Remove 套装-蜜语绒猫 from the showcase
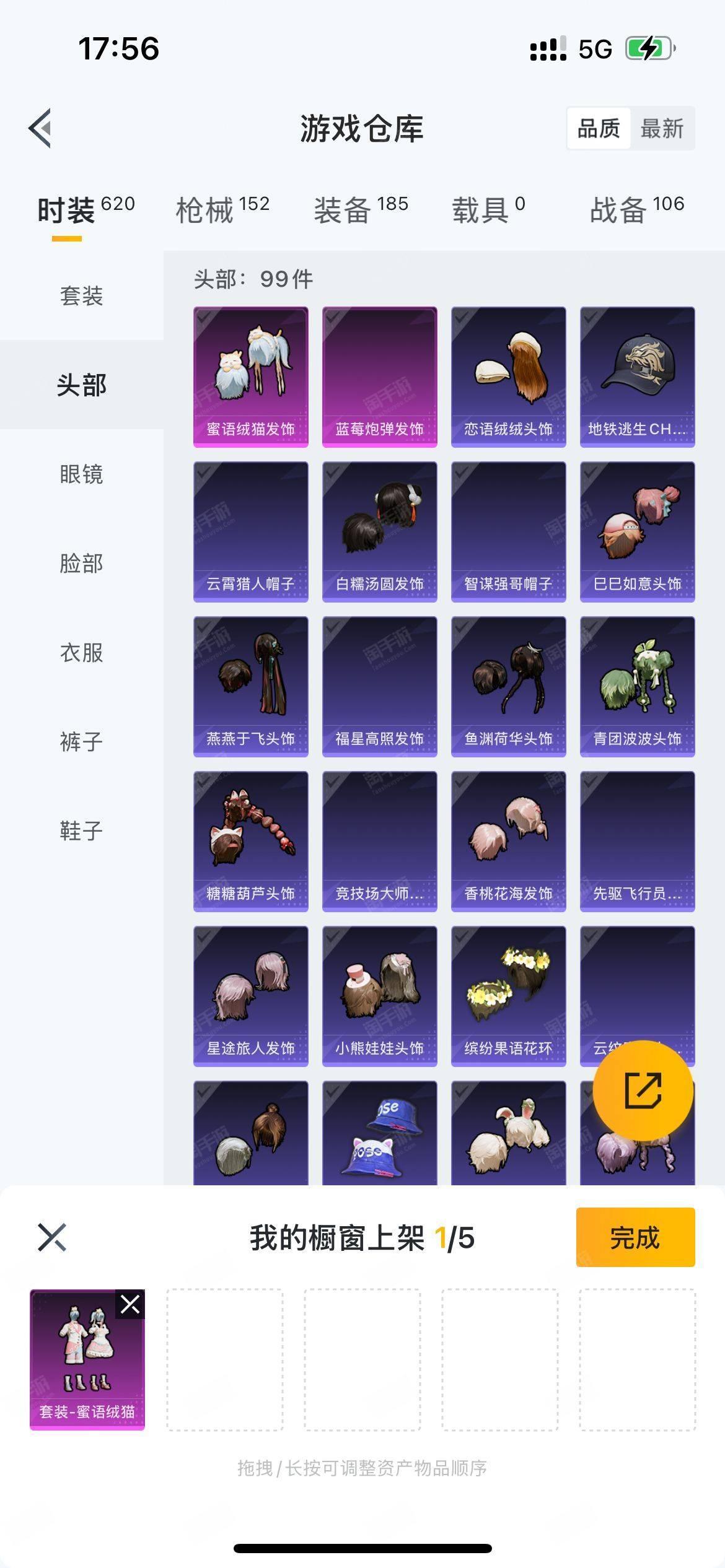 point(130,1304)
